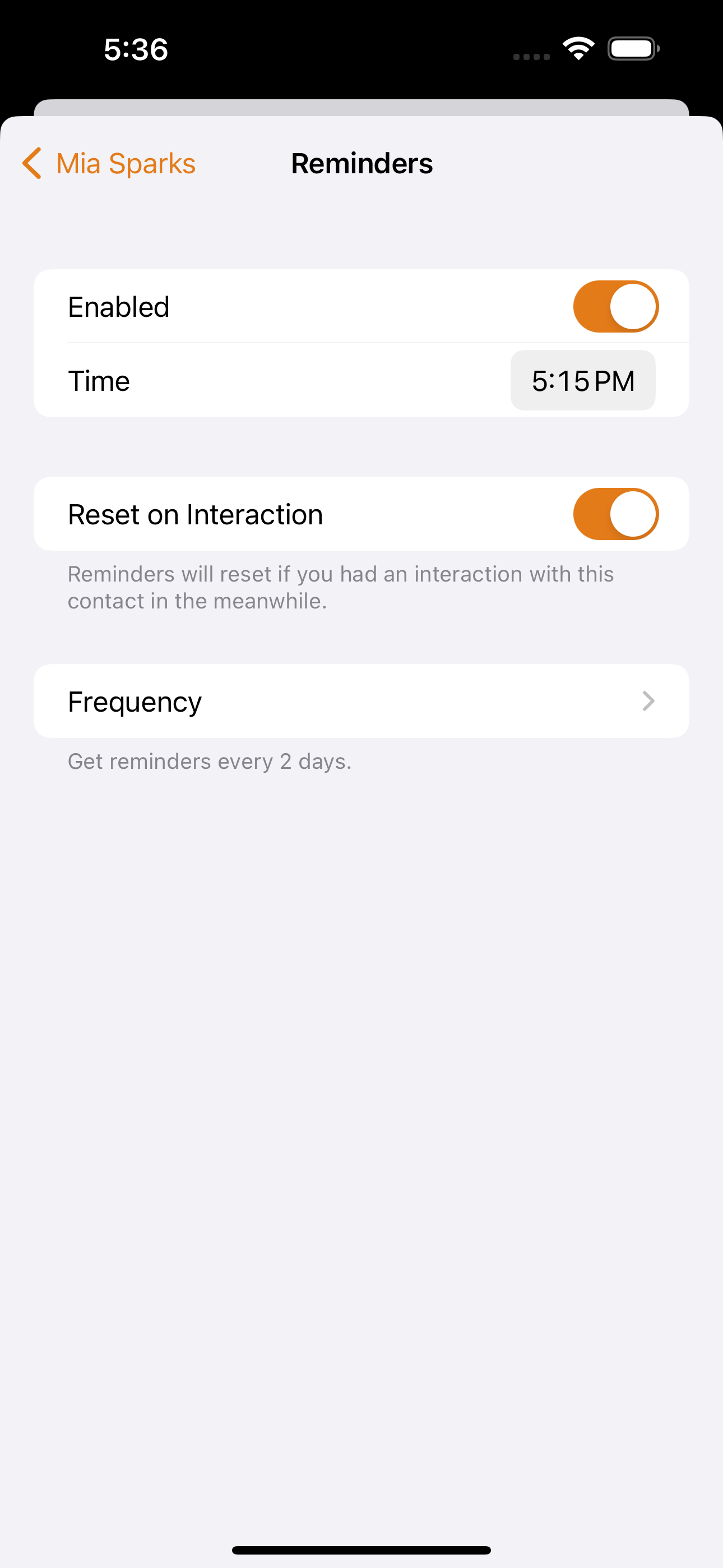Go back to Mia Sparks

pyautogui.click(x=109, y=163)
